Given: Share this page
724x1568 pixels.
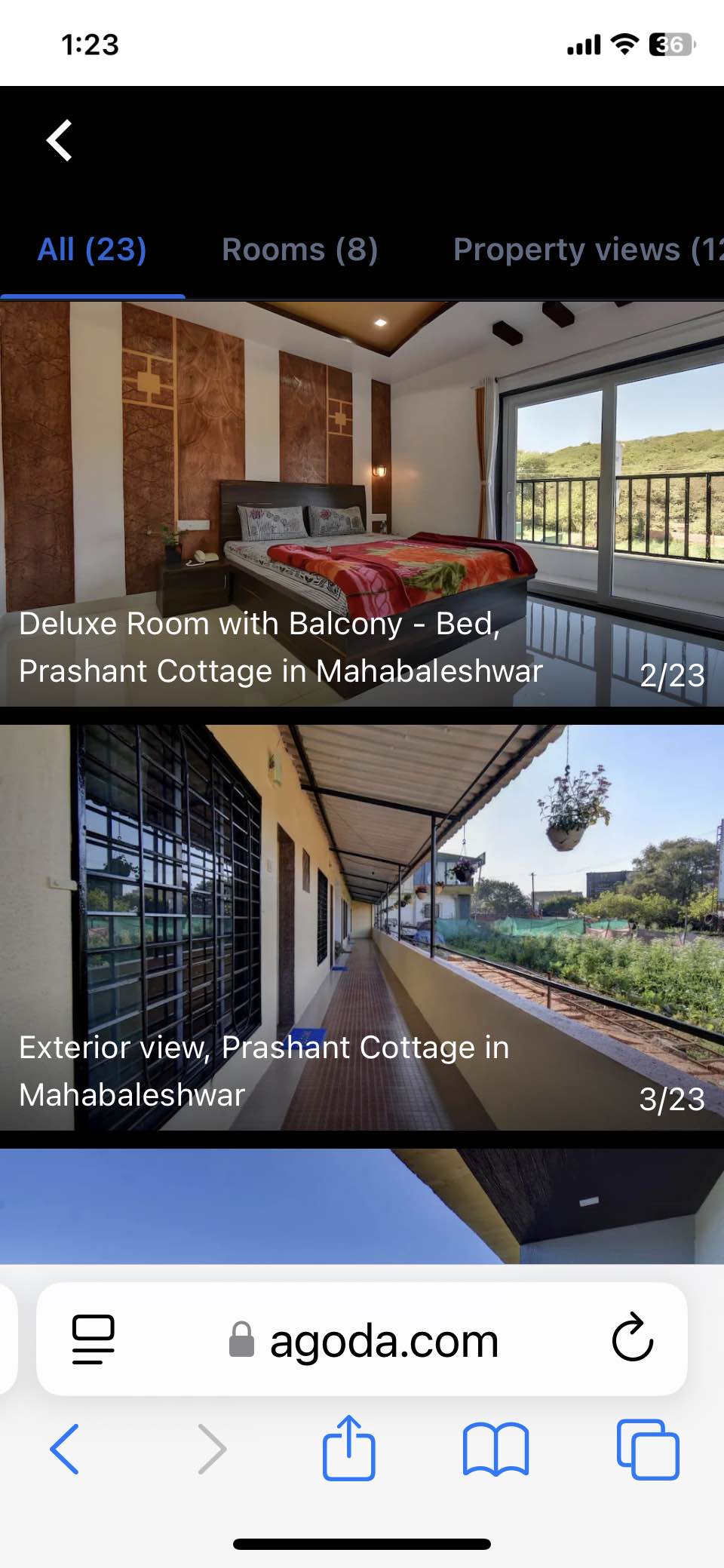Looking at the screenshot, I should [x=348, y=1448].
